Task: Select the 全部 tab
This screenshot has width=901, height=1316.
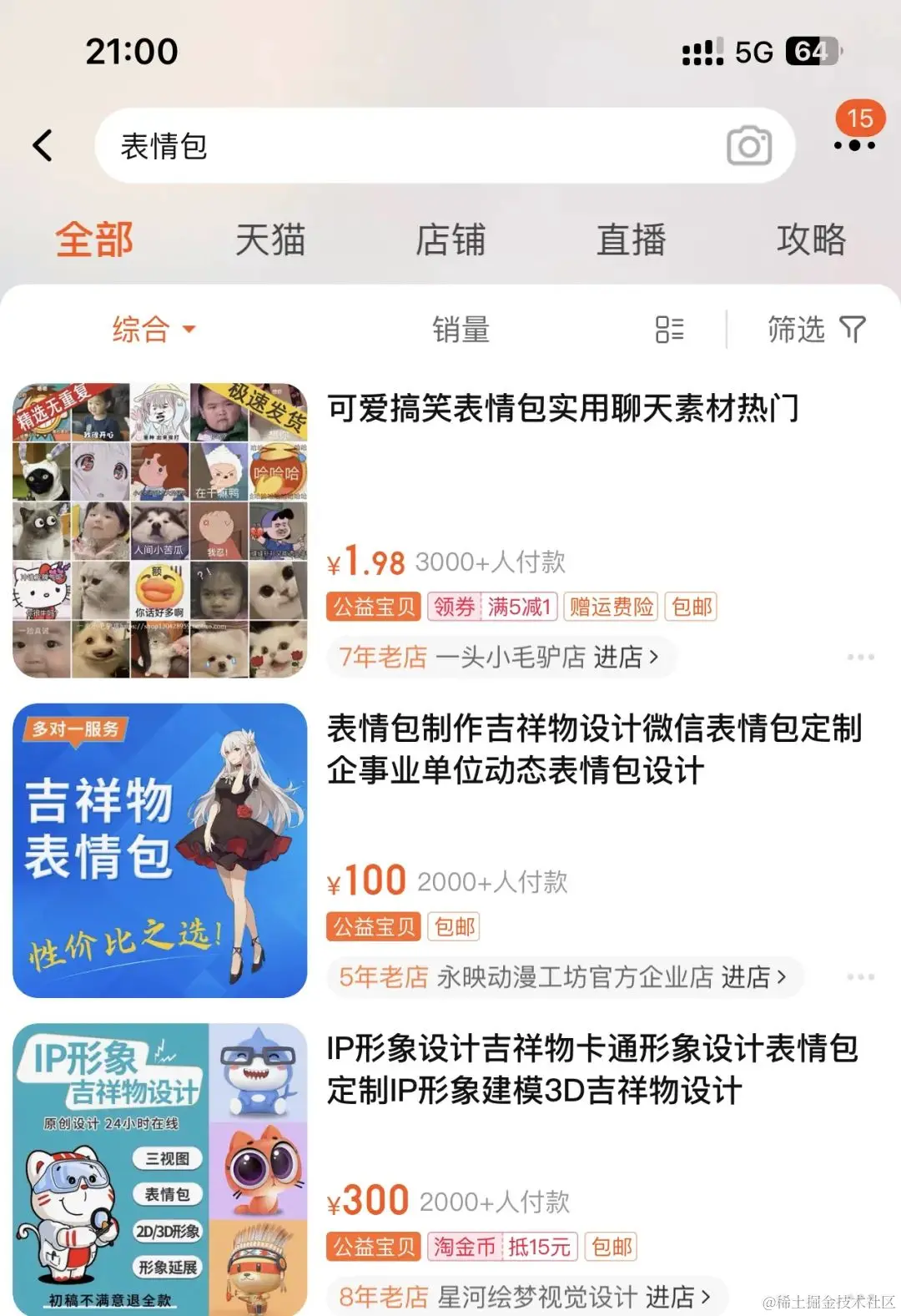Action: click(x=94, y=240)
